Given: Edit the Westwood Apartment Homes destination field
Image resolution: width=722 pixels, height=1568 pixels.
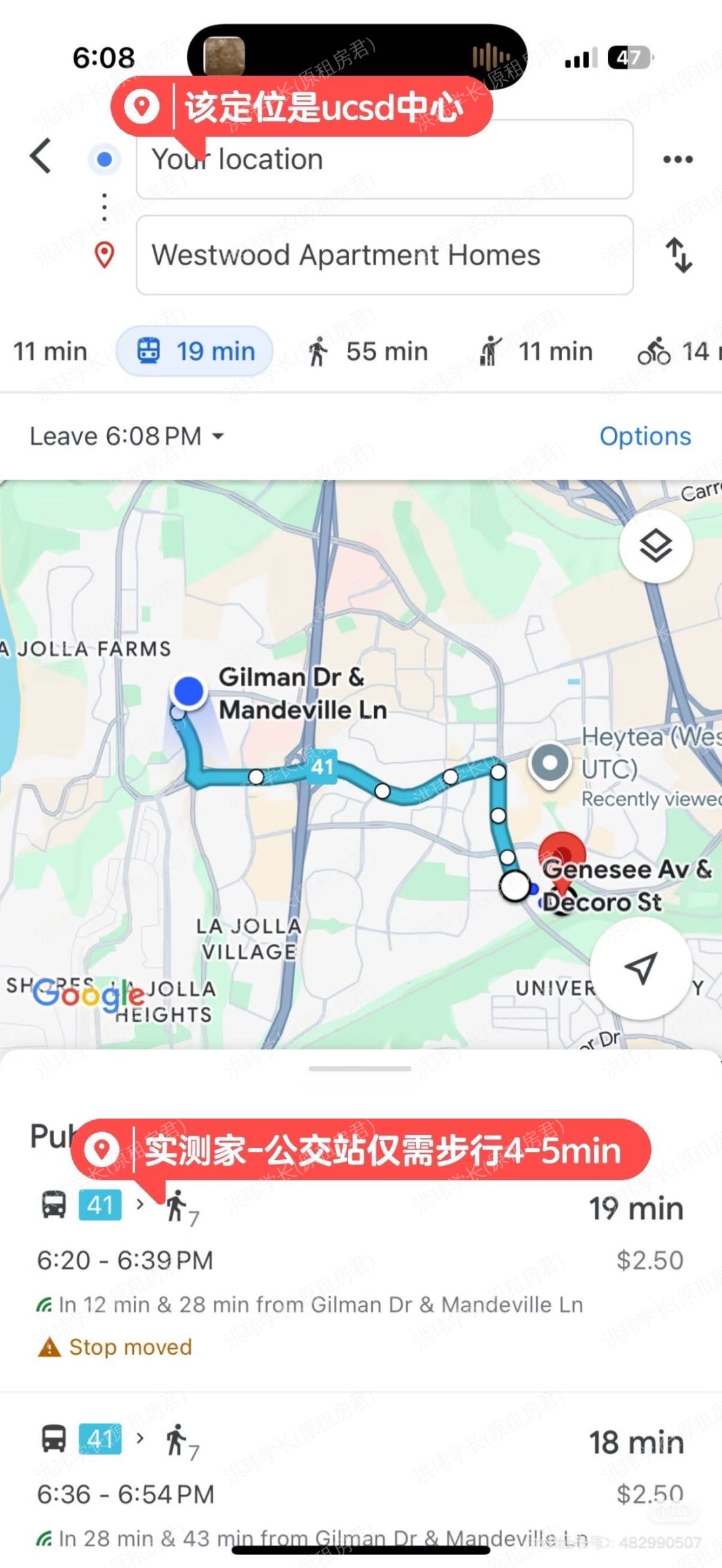Looking at the screenshot, I should (385, 255).
